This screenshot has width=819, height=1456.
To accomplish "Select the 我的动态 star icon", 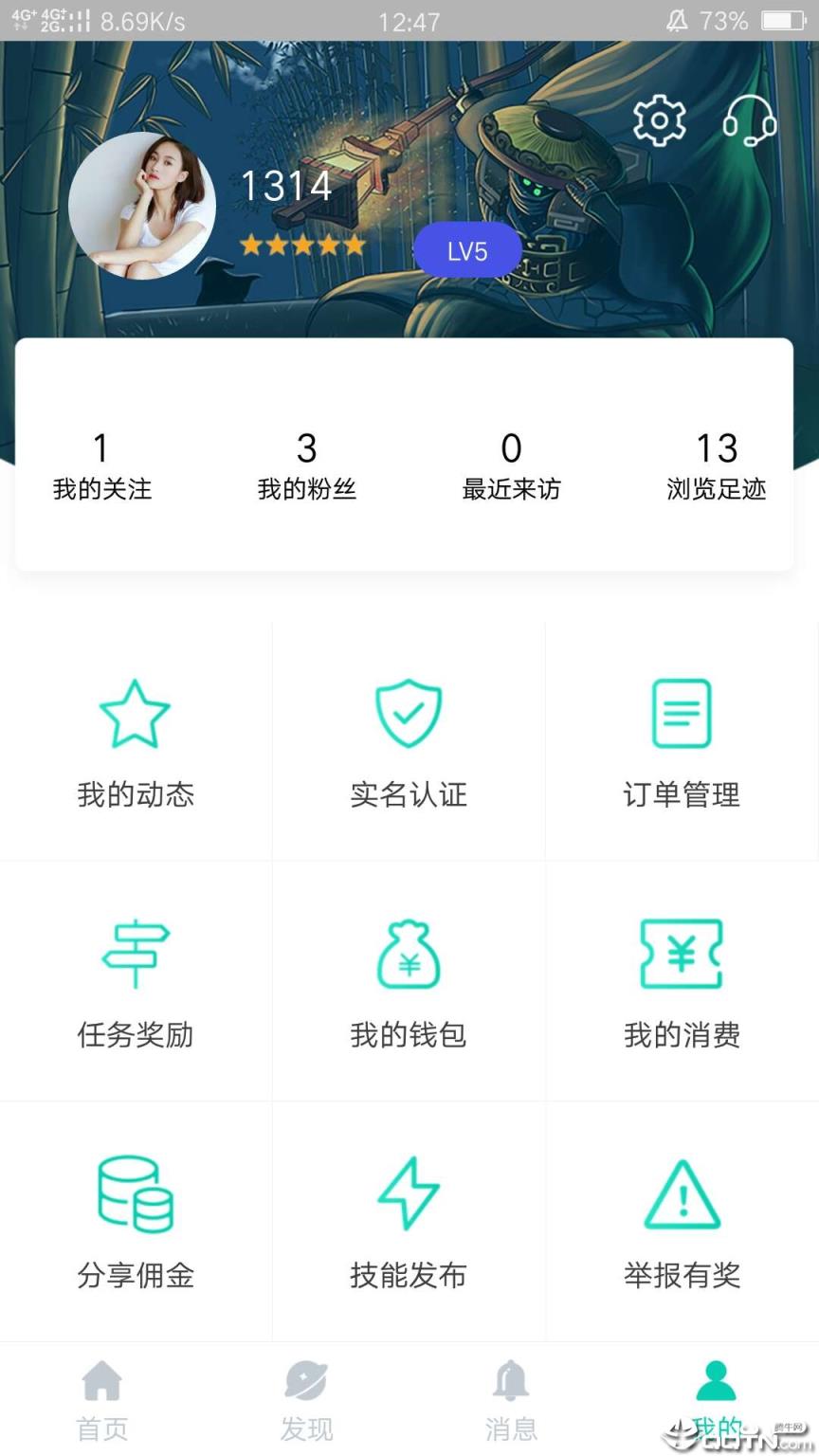I will coord(136,712).
